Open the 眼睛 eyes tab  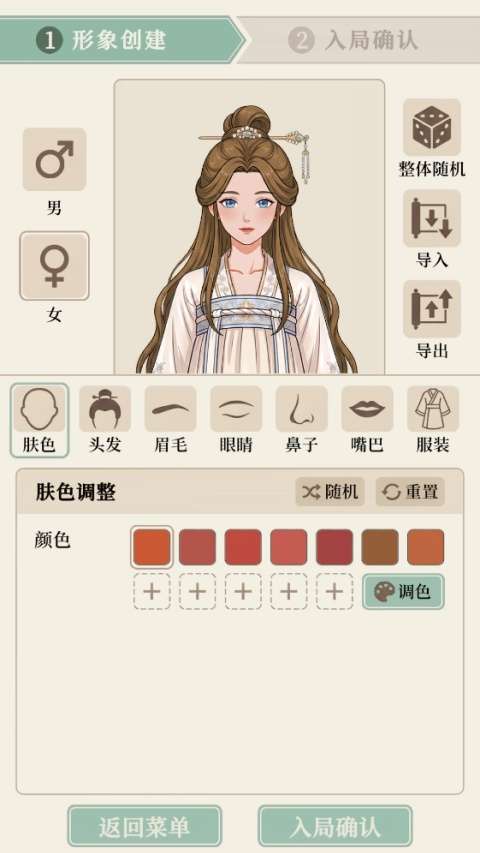pos(236,420)
